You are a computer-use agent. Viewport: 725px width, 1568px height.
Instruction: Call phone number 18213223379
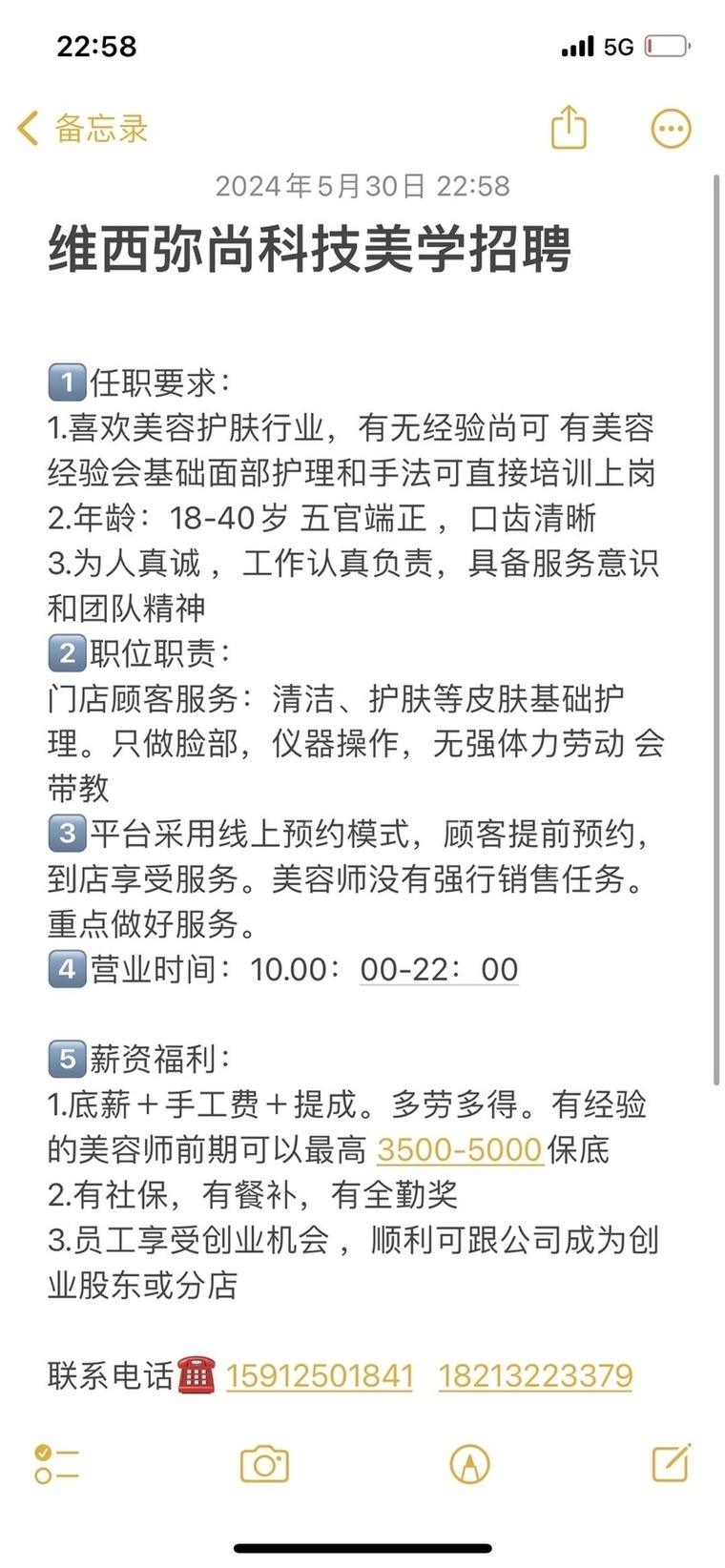point(535,1375)
